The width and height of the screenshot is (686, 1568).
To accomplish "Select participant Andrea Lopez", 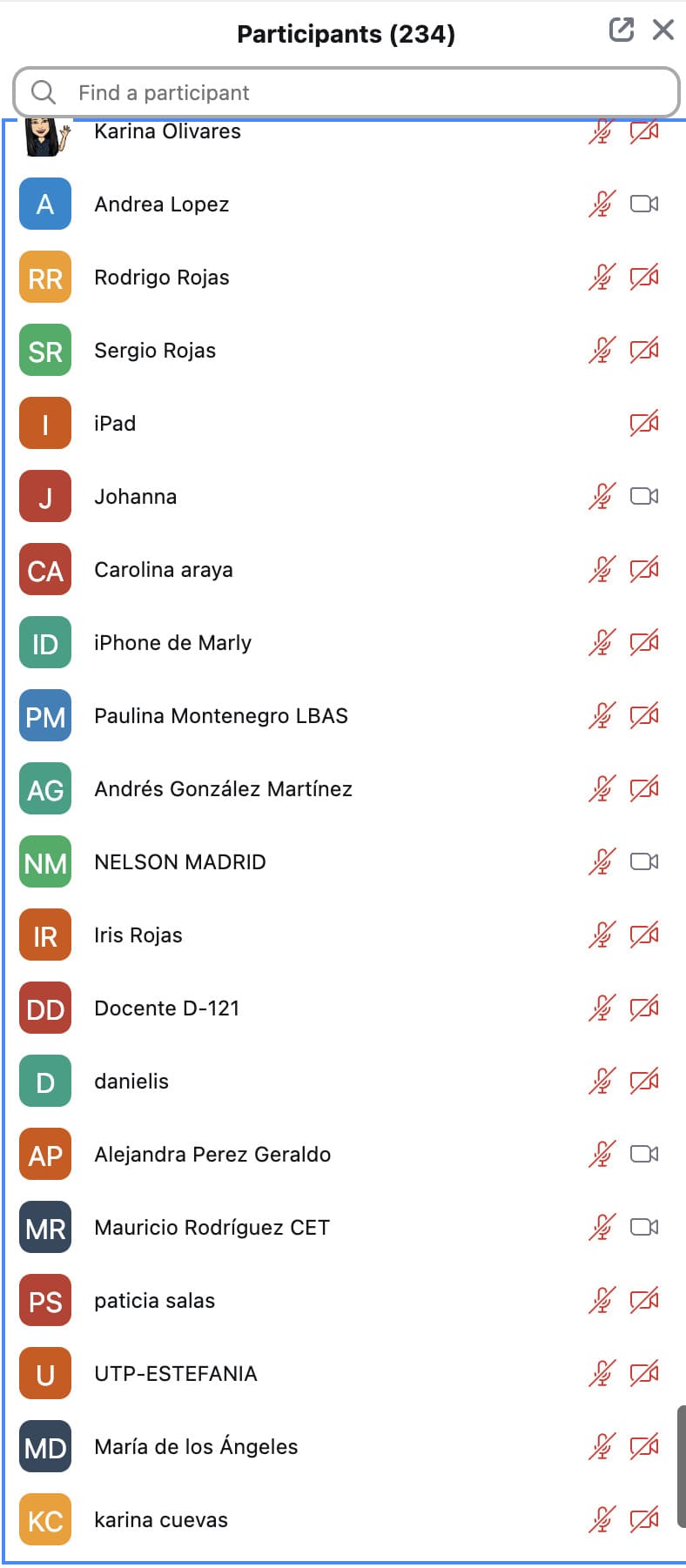I will 343,204.
